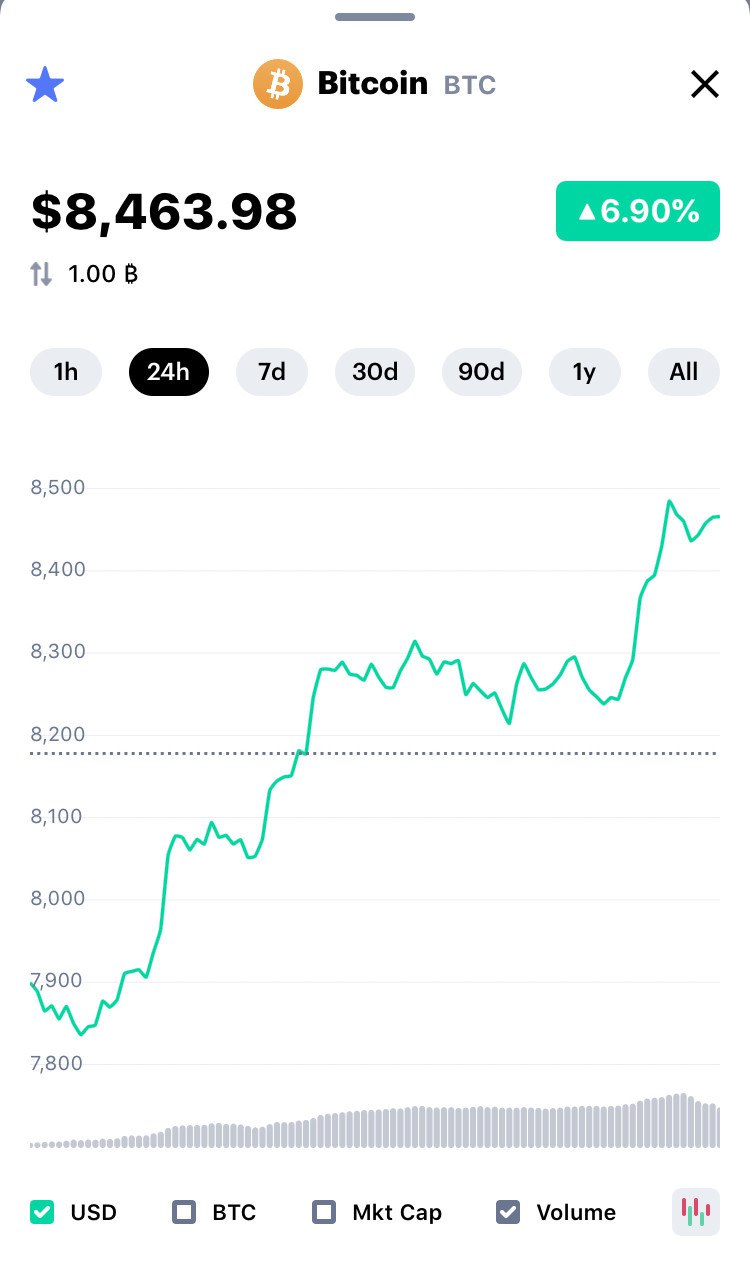Switch to candlestick chart view
This screenshot has width=750, height=1271.
[x=696, y=1212]
